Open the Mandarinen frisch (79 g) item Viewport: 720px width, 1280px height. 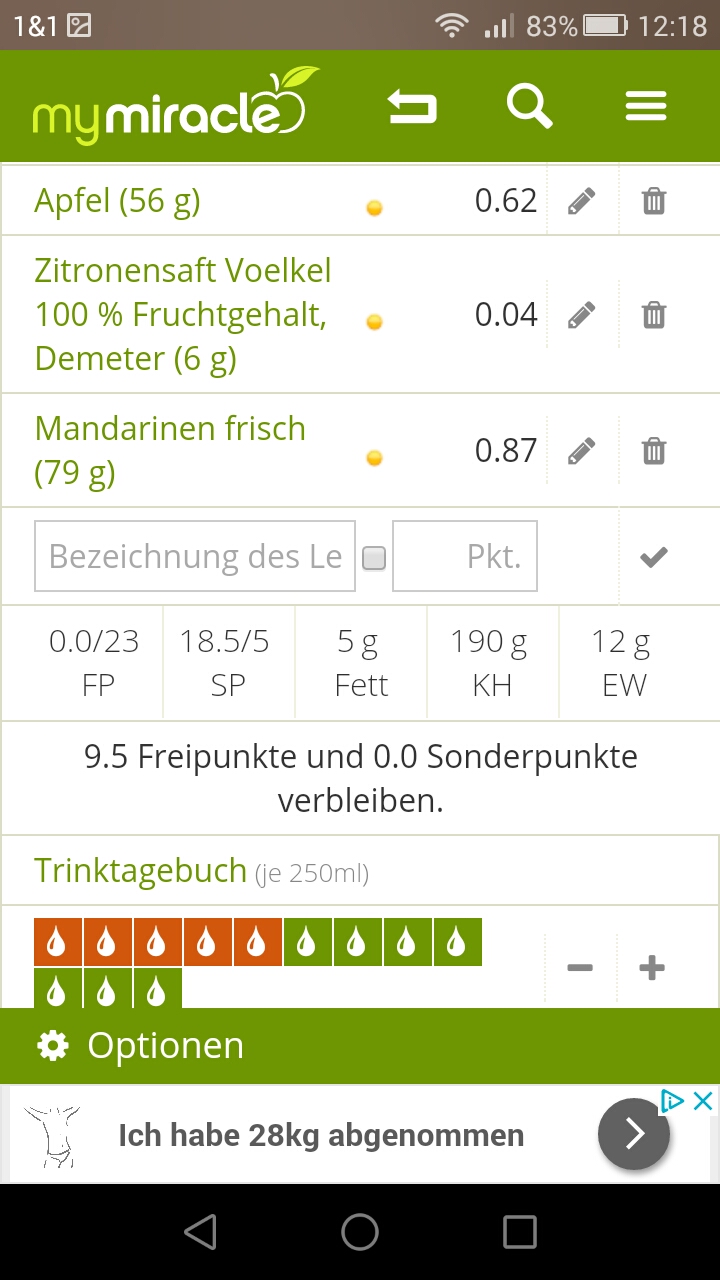pyautogui.click(x=170, y=450)
